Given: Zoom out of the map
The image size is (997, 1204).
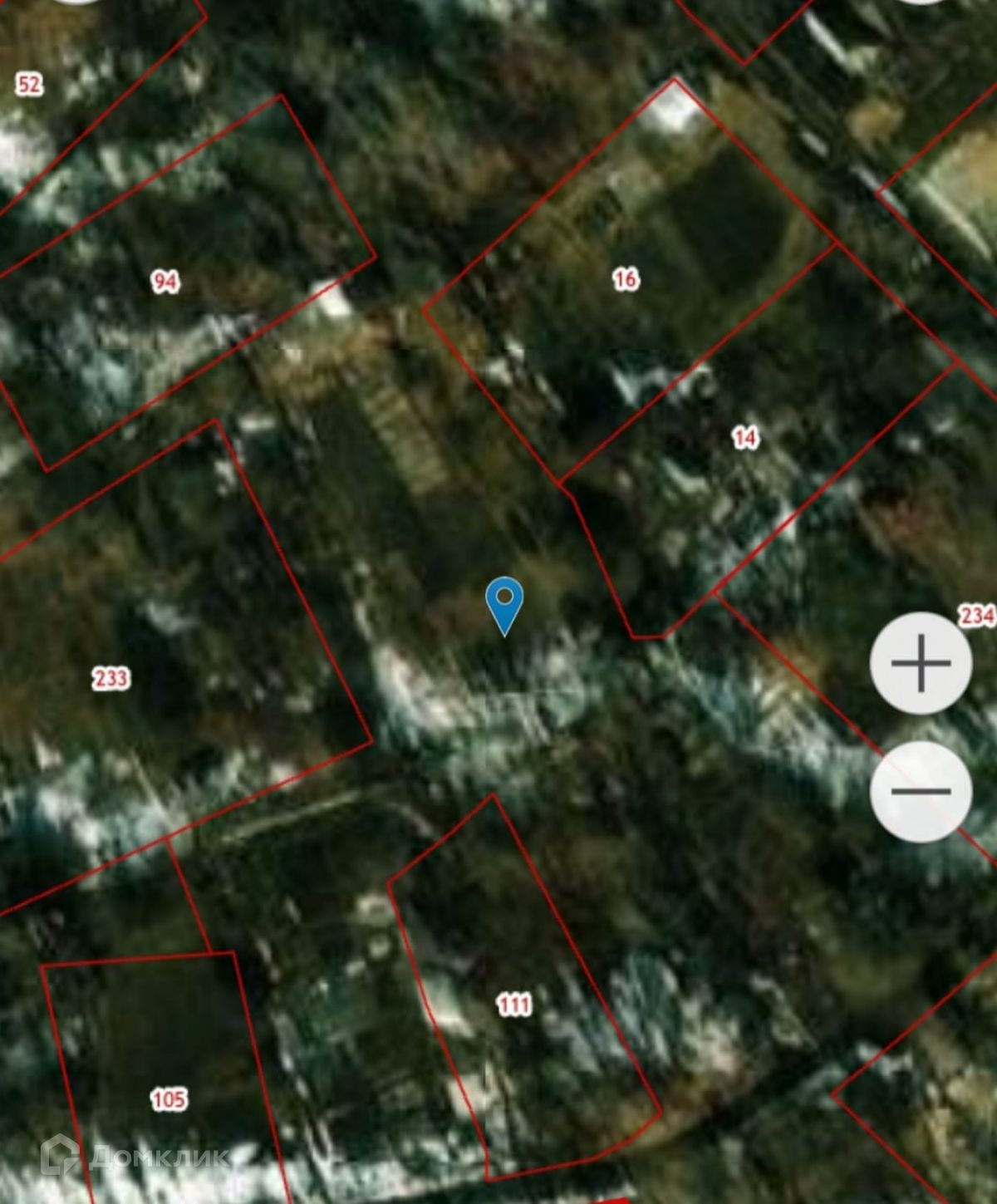Looking at the screenshot, I should [921, 791].
